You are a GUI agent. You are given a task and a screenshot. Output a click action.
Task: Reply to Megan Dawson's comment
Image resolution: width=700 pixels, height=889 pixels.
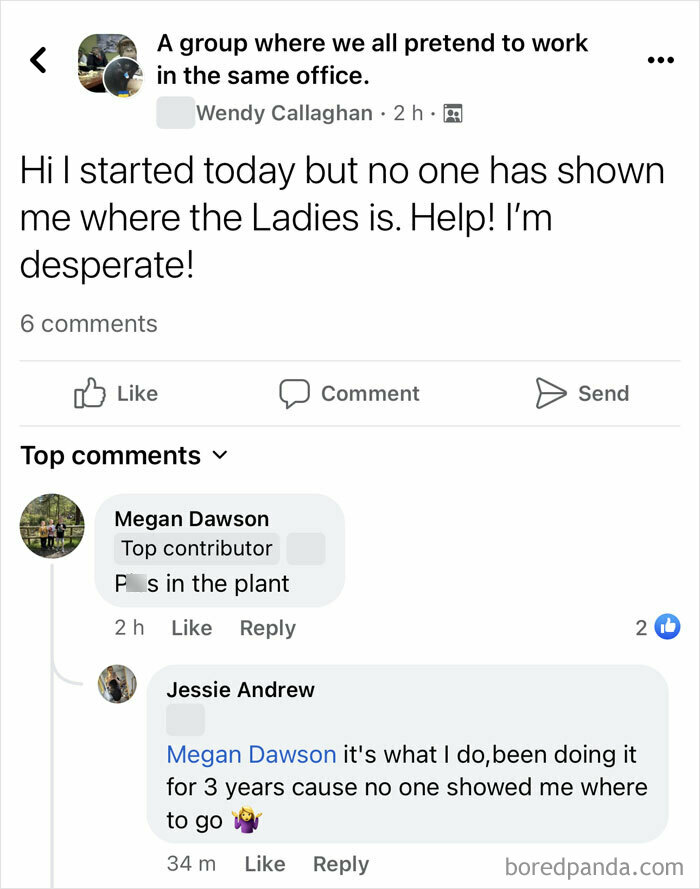(x=267, y=628)
